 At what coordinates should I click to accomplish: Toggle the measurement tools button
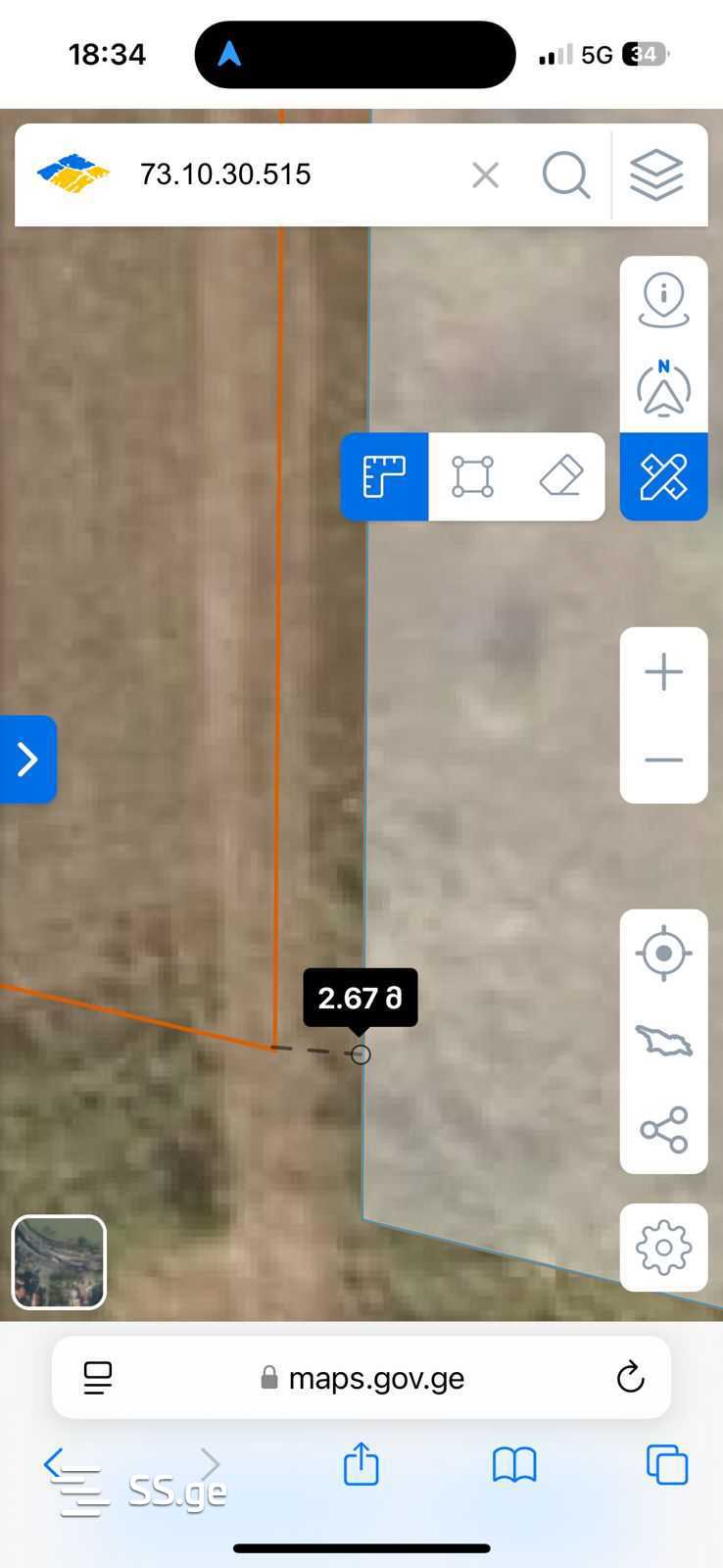[x=663, y=477]
